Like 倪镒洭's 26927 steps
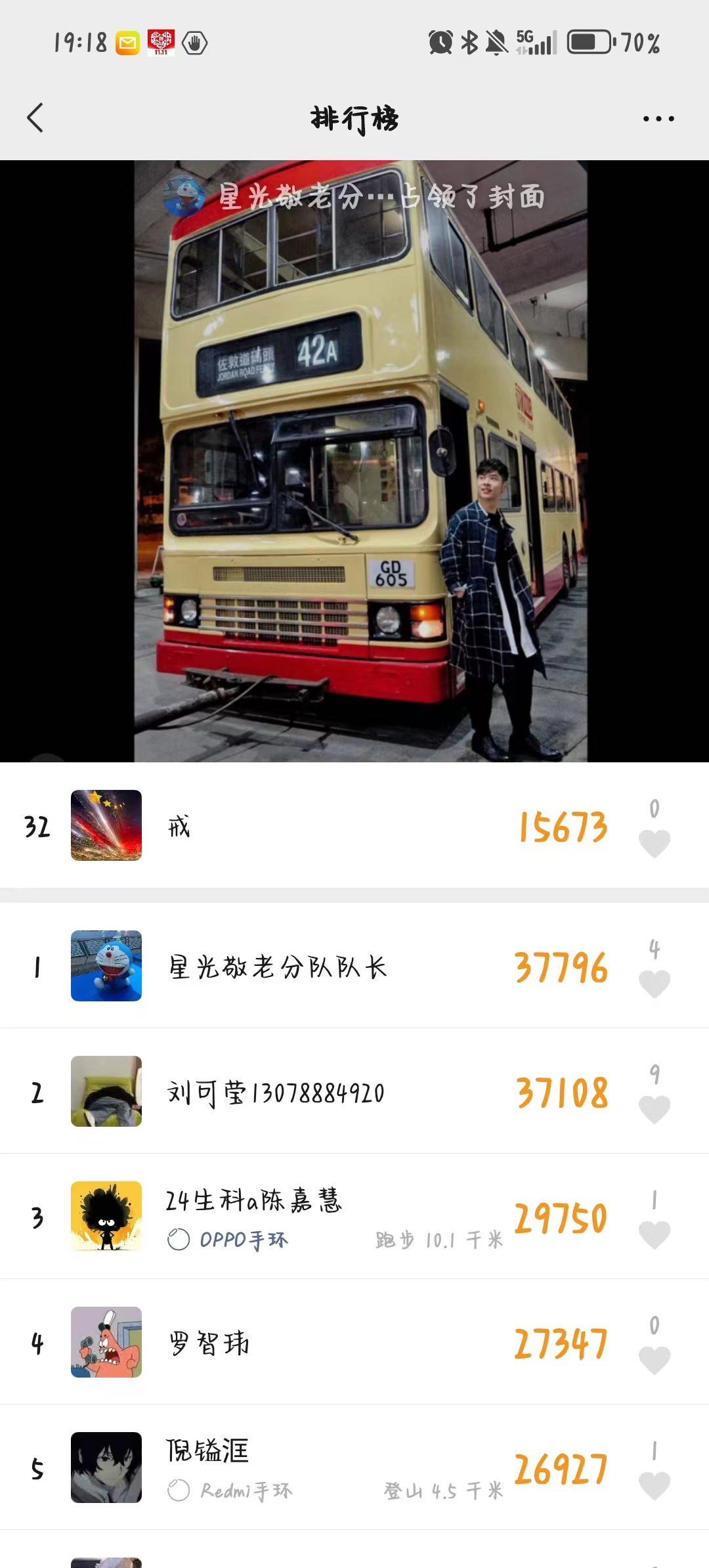The width and height of the screenshot is (709, 1568). click(x=655, y=1485)
